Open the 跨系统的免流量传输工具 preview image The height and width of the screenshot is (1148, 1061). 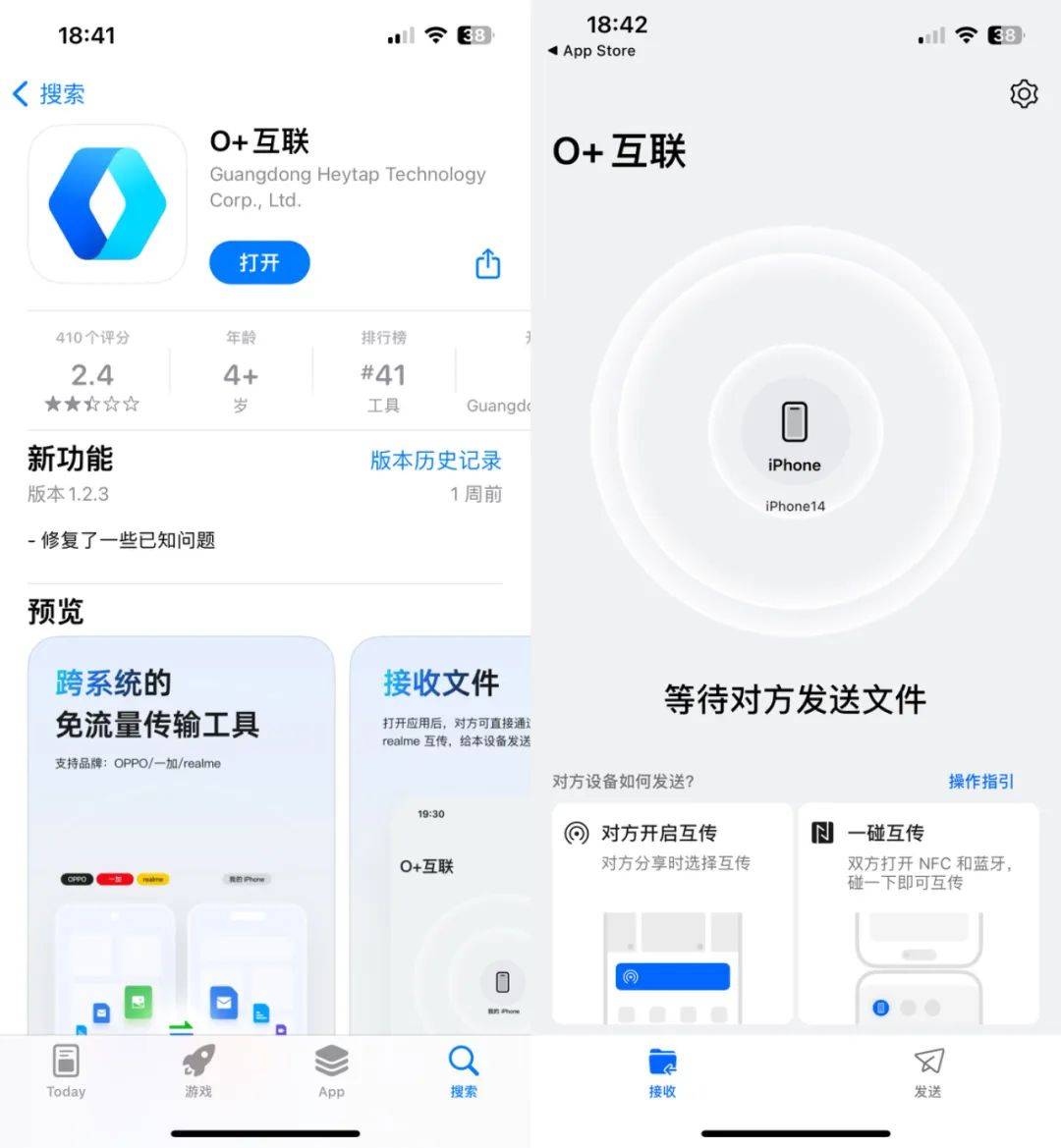[x=181, y=835]
